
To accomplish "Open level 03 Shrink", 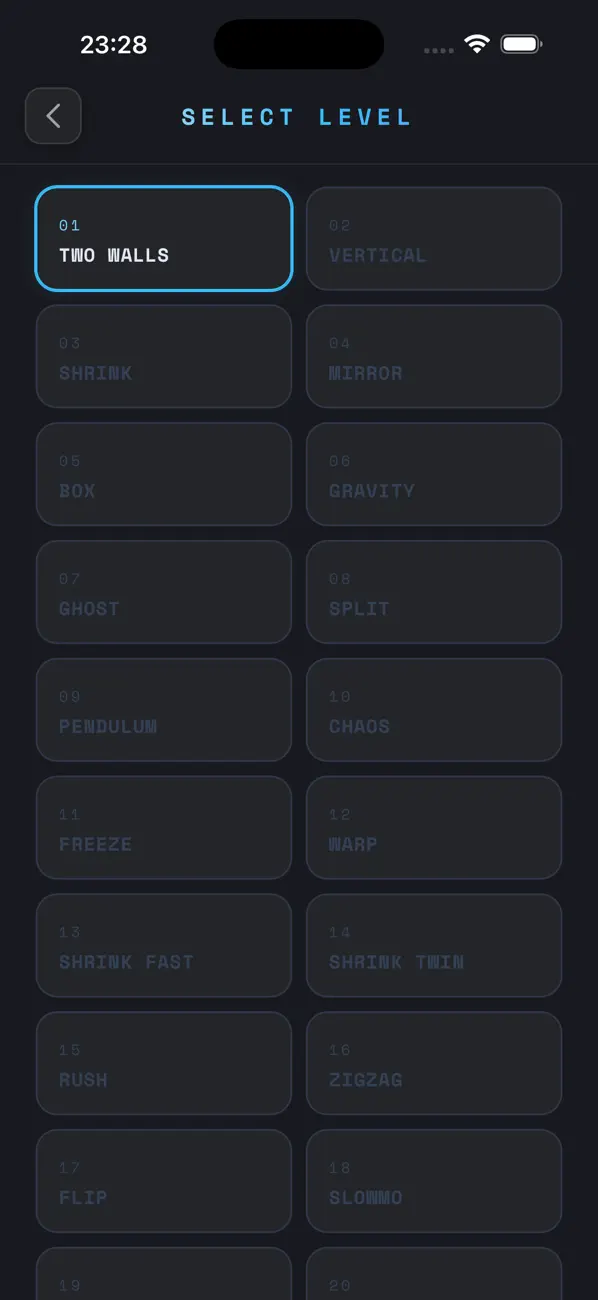I will pyautogui.click(x=164, y=356).
